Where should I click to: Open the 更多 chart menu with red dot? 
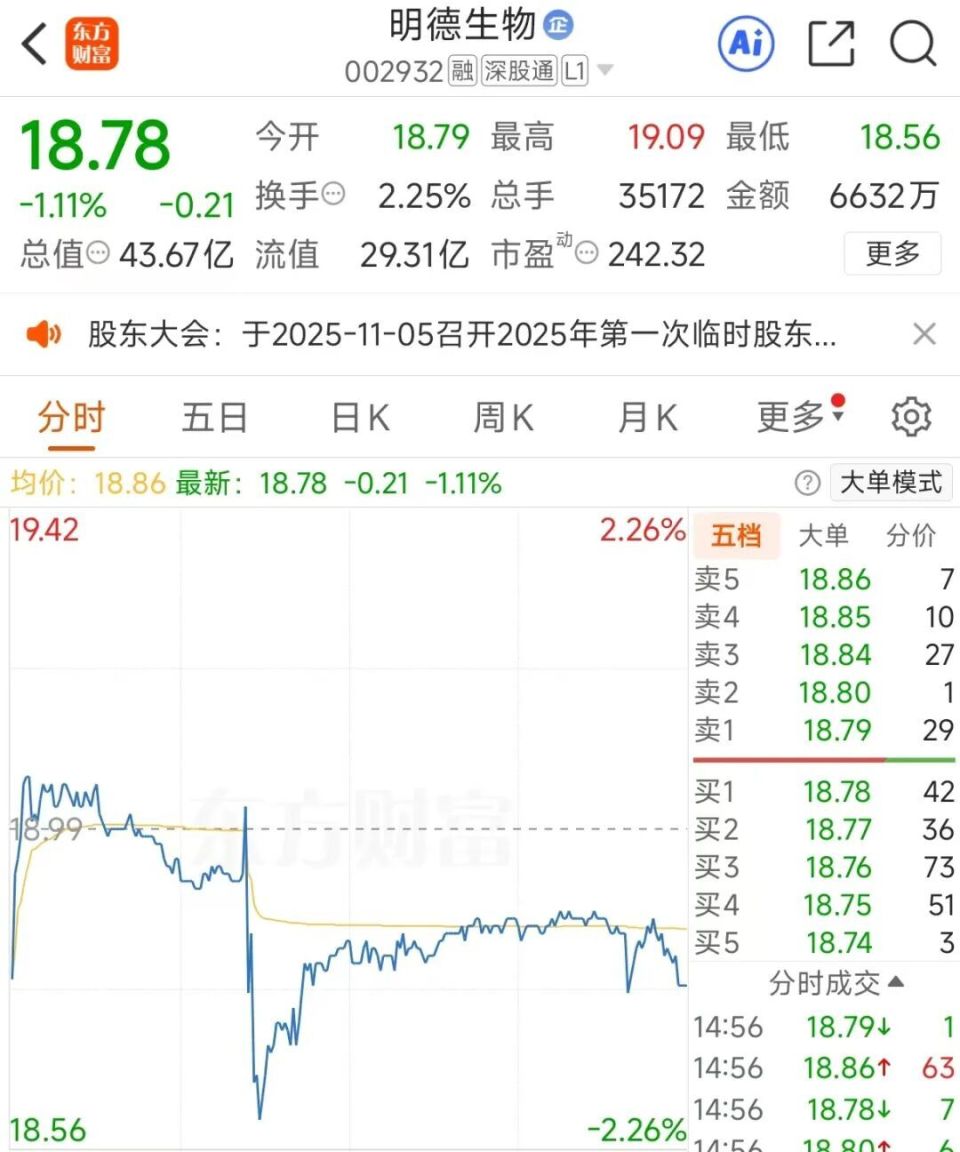tap(793, 418)
